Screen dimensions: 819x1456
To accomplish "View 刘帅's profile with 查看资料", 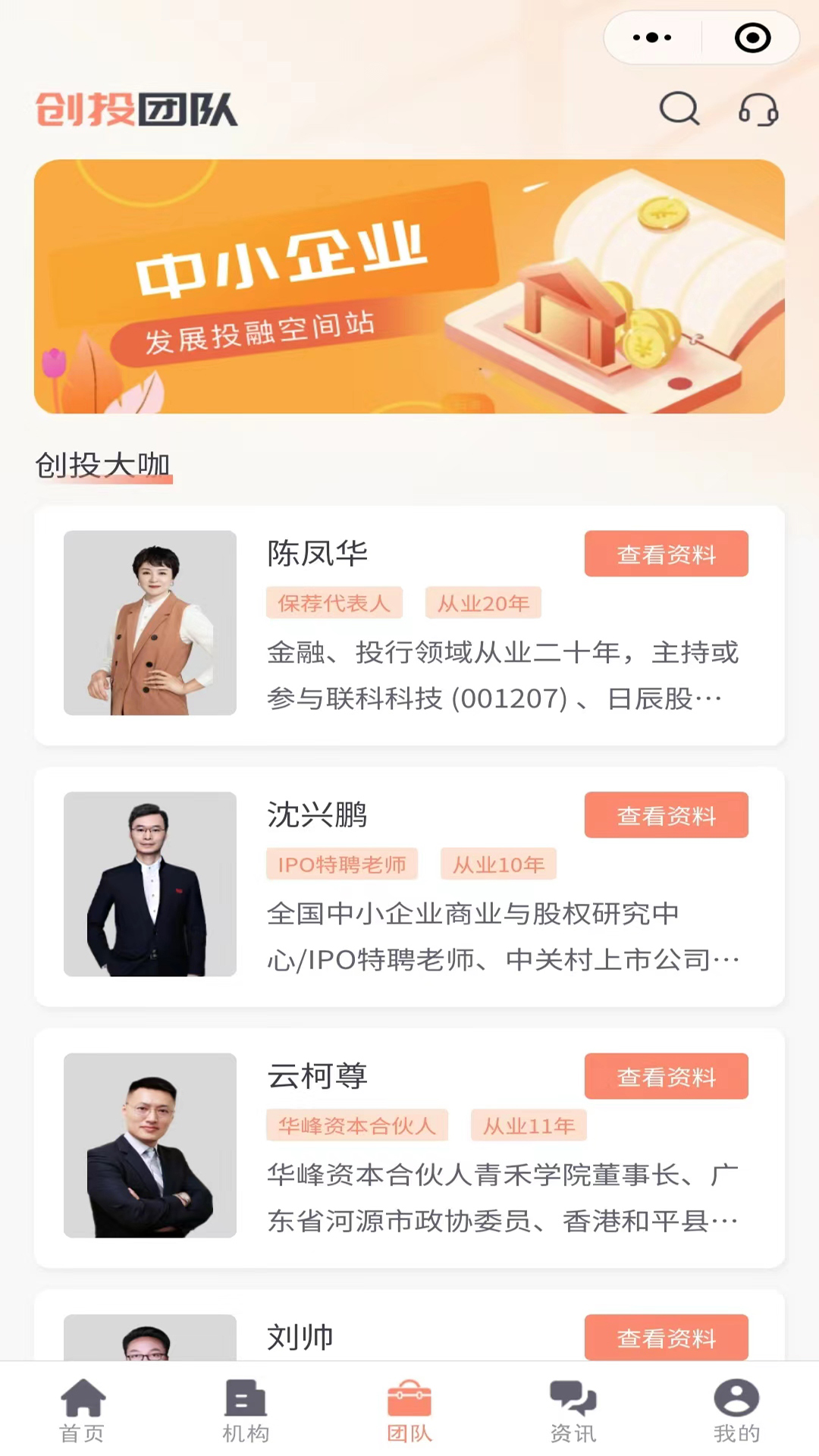I will [x=666, y=1338].
